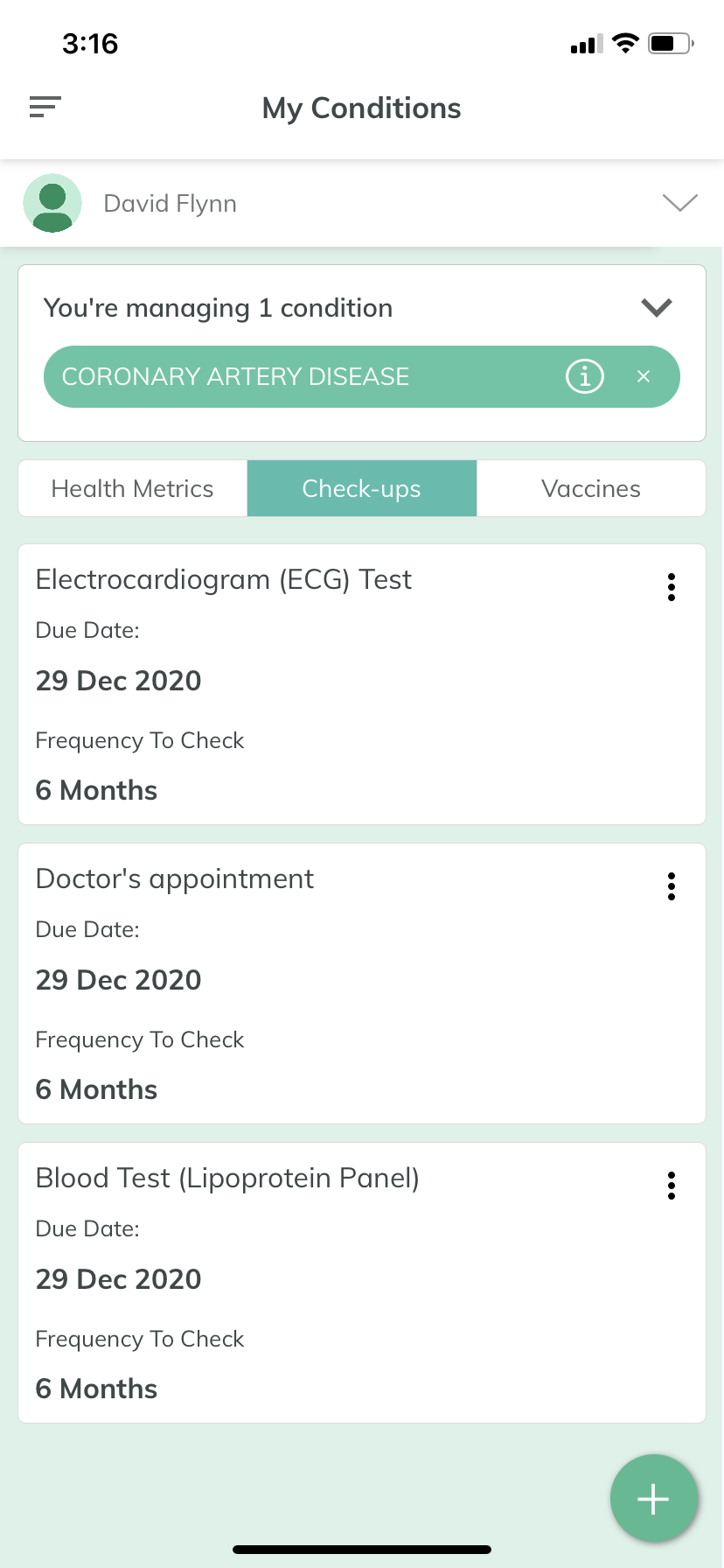This screenshot has width=724, height=1568.
Task: Expand the David Flynn profile dropdown
Action: pyautogui.click(x=679, y=203)
